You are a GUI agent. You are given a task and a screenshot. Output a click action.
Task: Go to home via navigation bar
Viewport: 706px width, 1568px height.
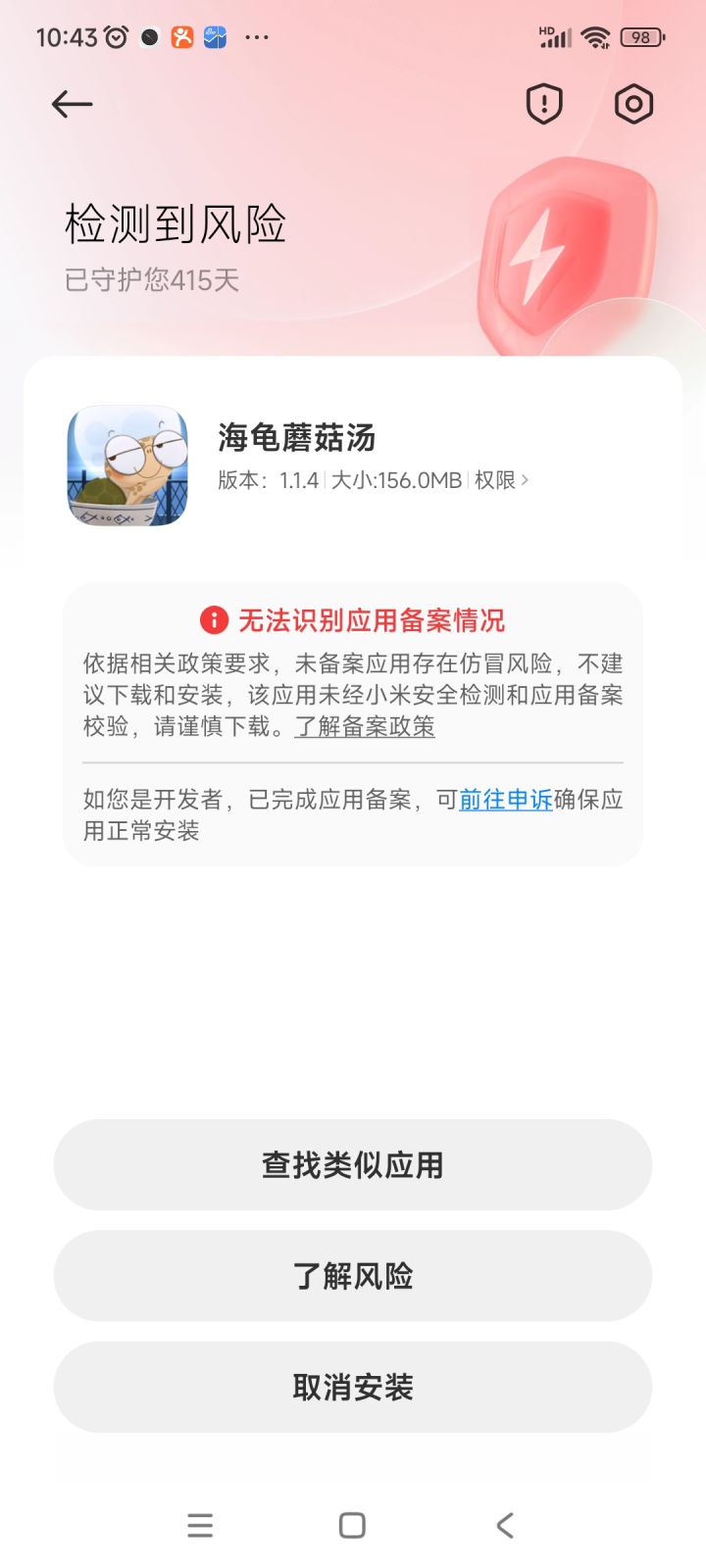[352, 1525]
